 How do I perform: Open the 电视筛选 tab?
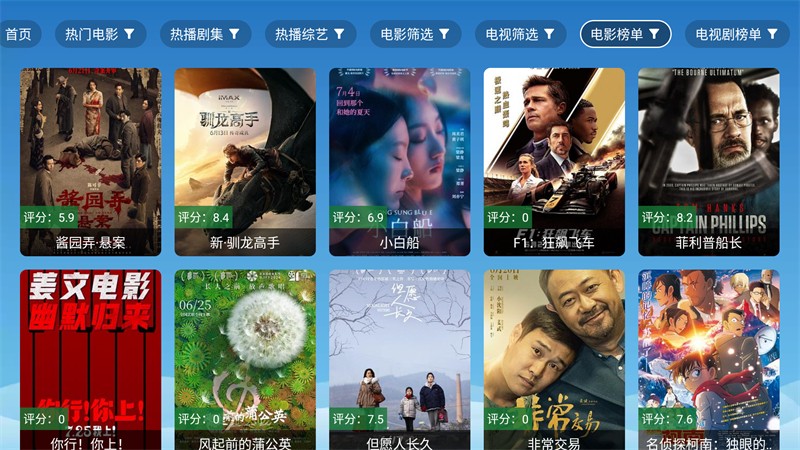[520, 34]
